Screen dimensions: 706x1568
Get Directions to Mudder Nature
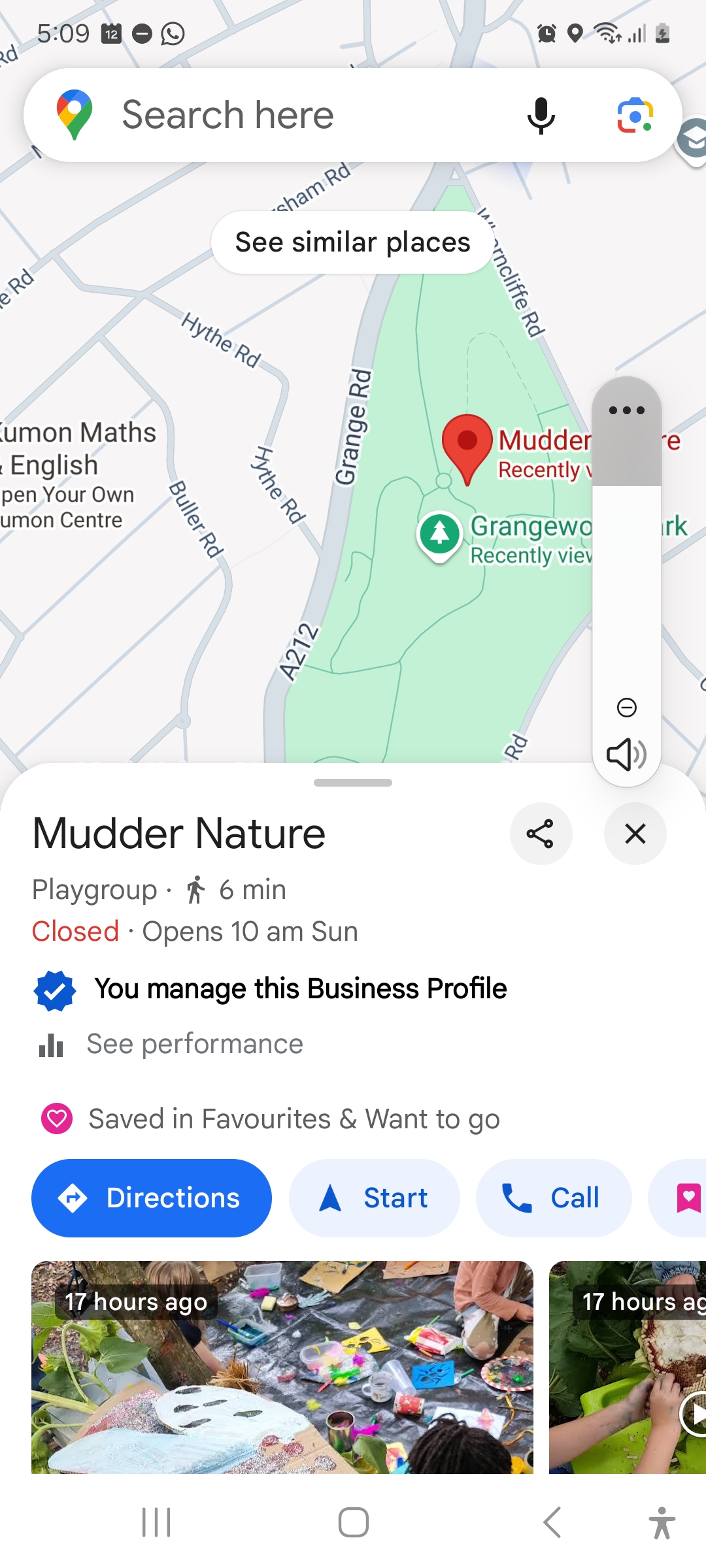pos(152,1198)
